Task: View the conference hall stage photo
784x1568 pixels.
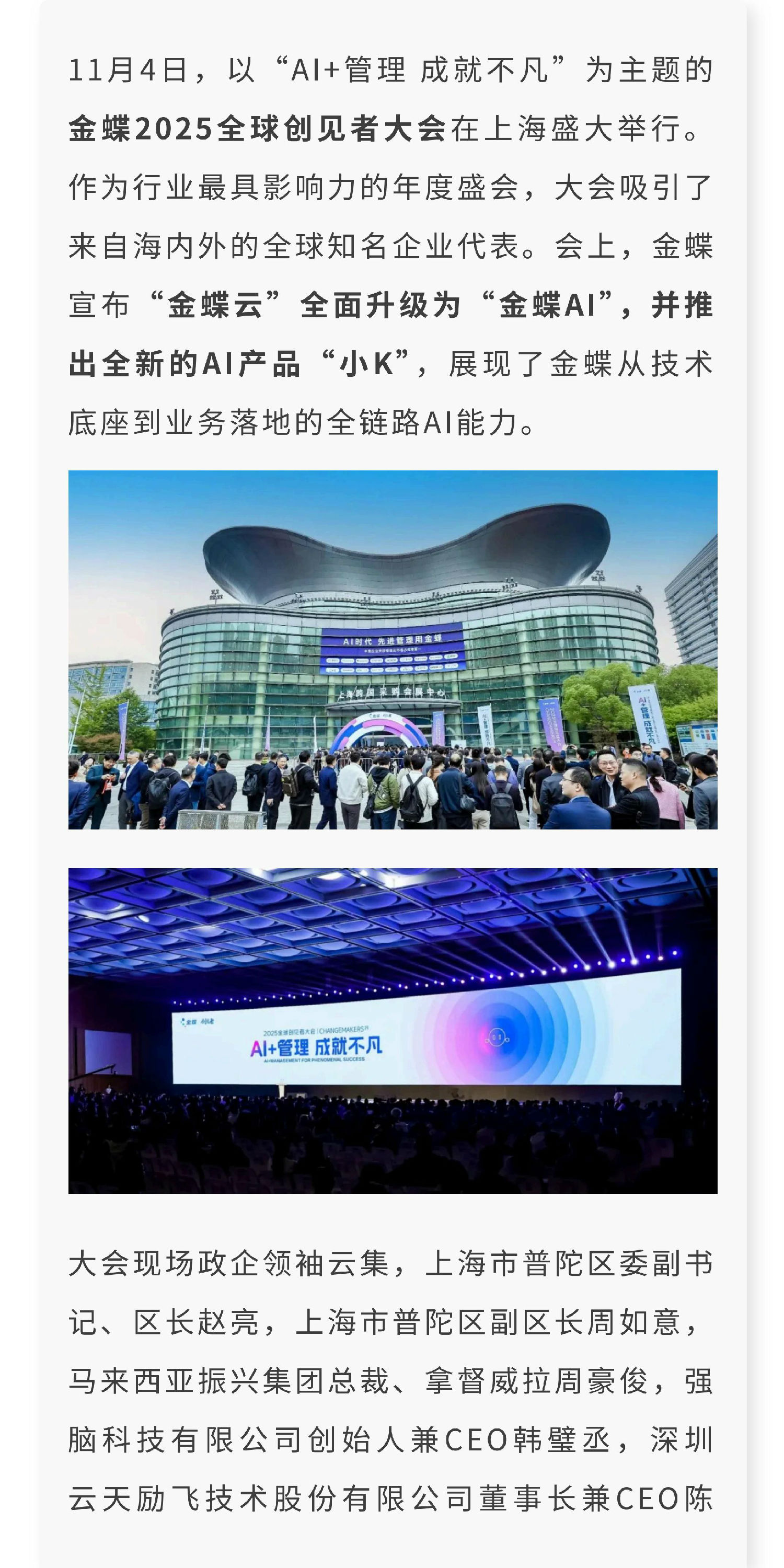Action: point(393,1031)
